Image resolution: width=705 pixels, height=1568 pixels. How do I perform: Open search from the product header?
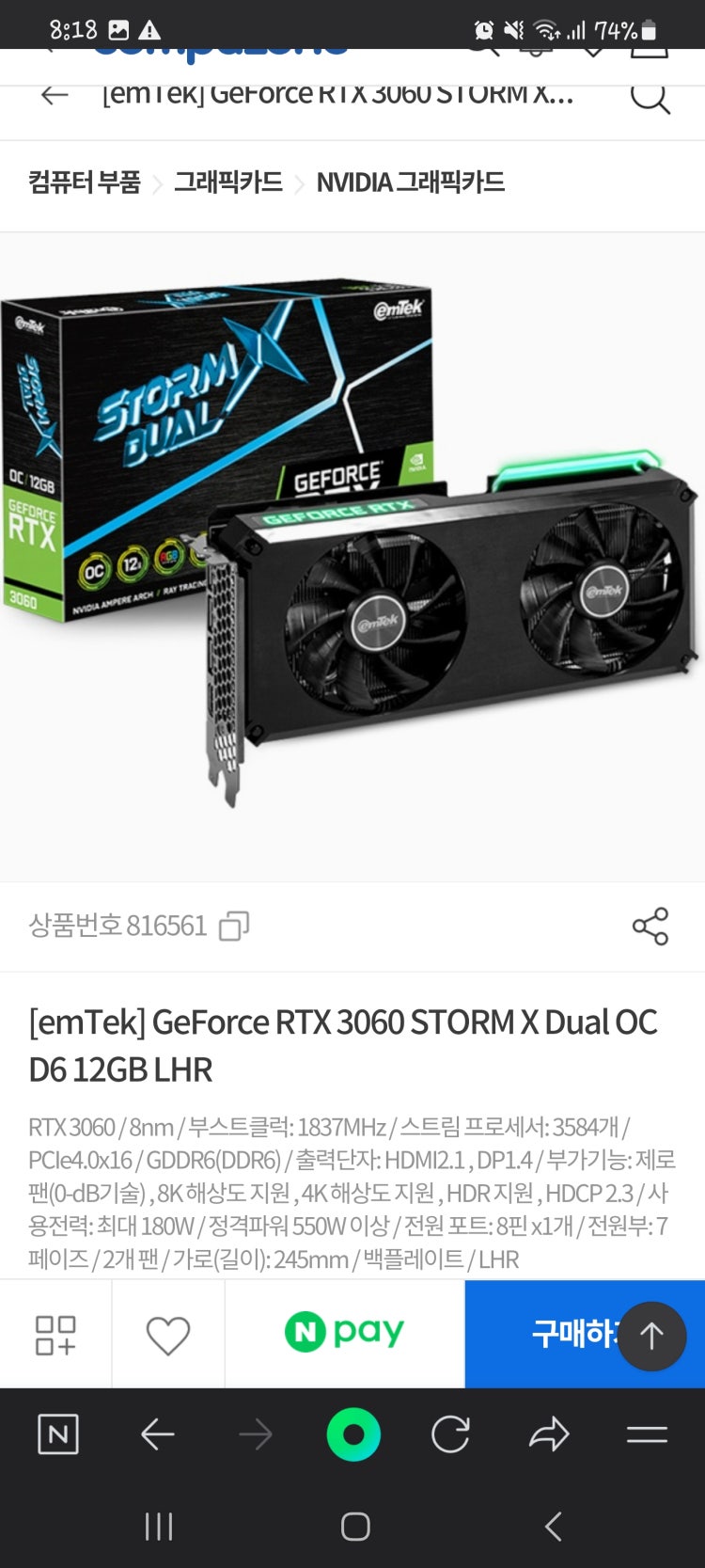(x=650, y=95)
